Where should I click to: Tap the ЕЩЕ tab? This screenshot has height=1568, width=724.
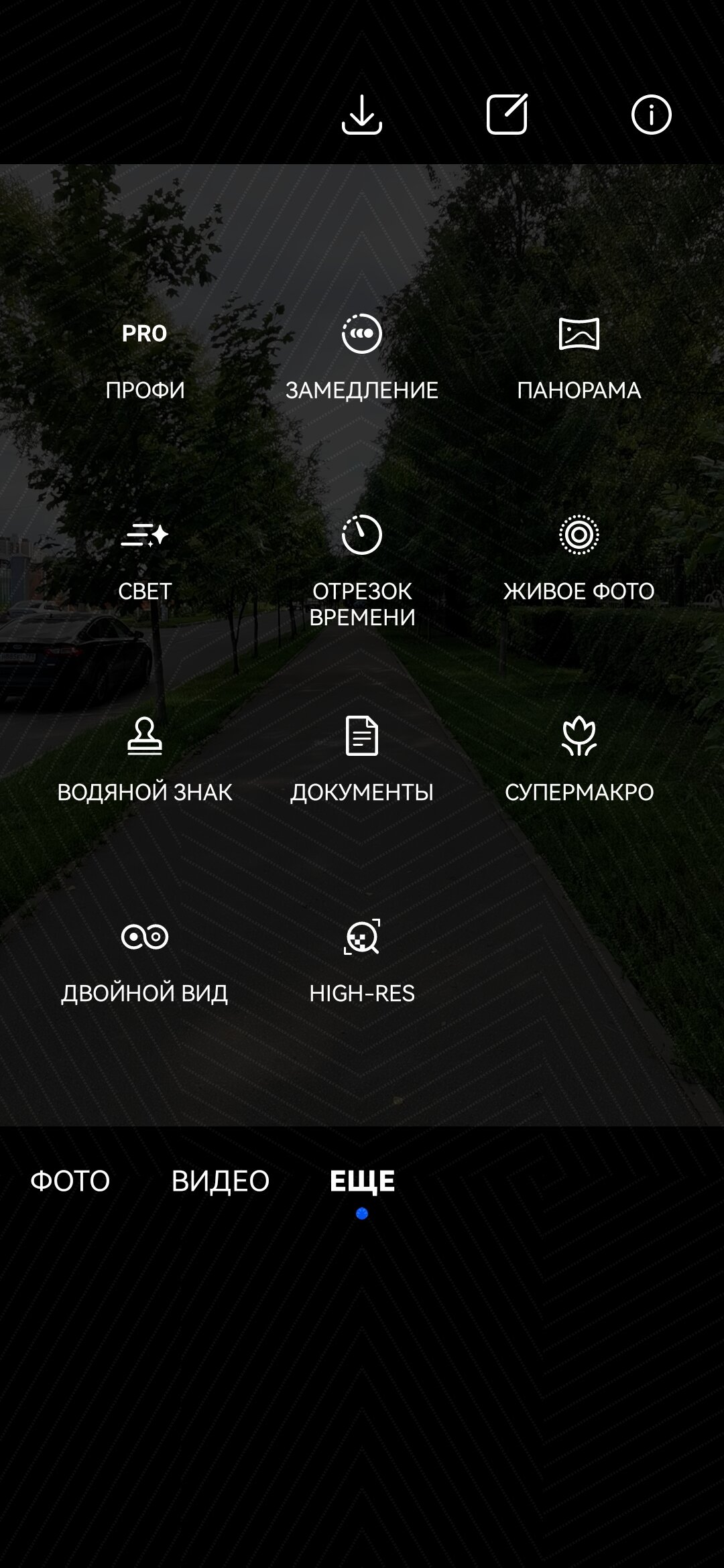362,1182
